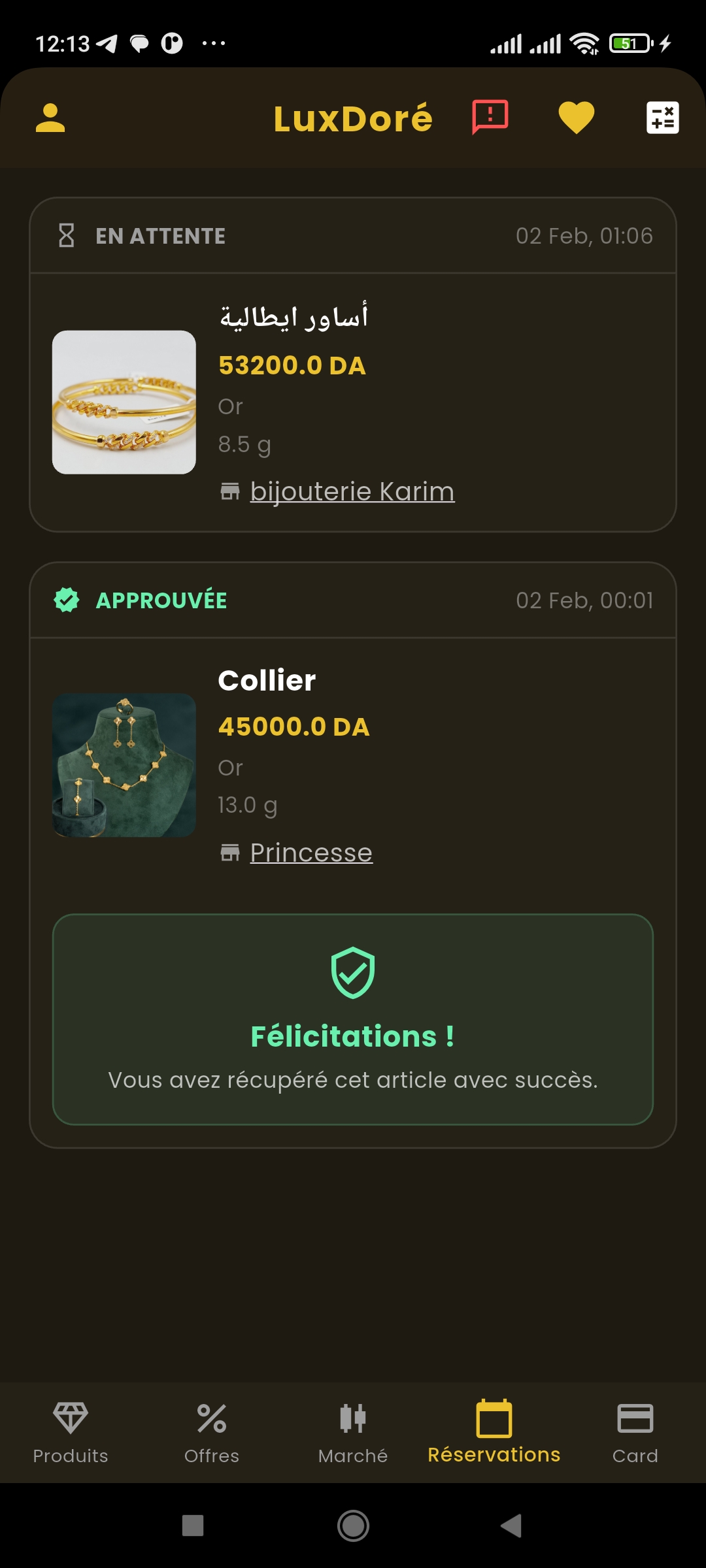Viewport: 706px width, 1568px height.
Task: Switch to the Card tab
Action: 635,1432
